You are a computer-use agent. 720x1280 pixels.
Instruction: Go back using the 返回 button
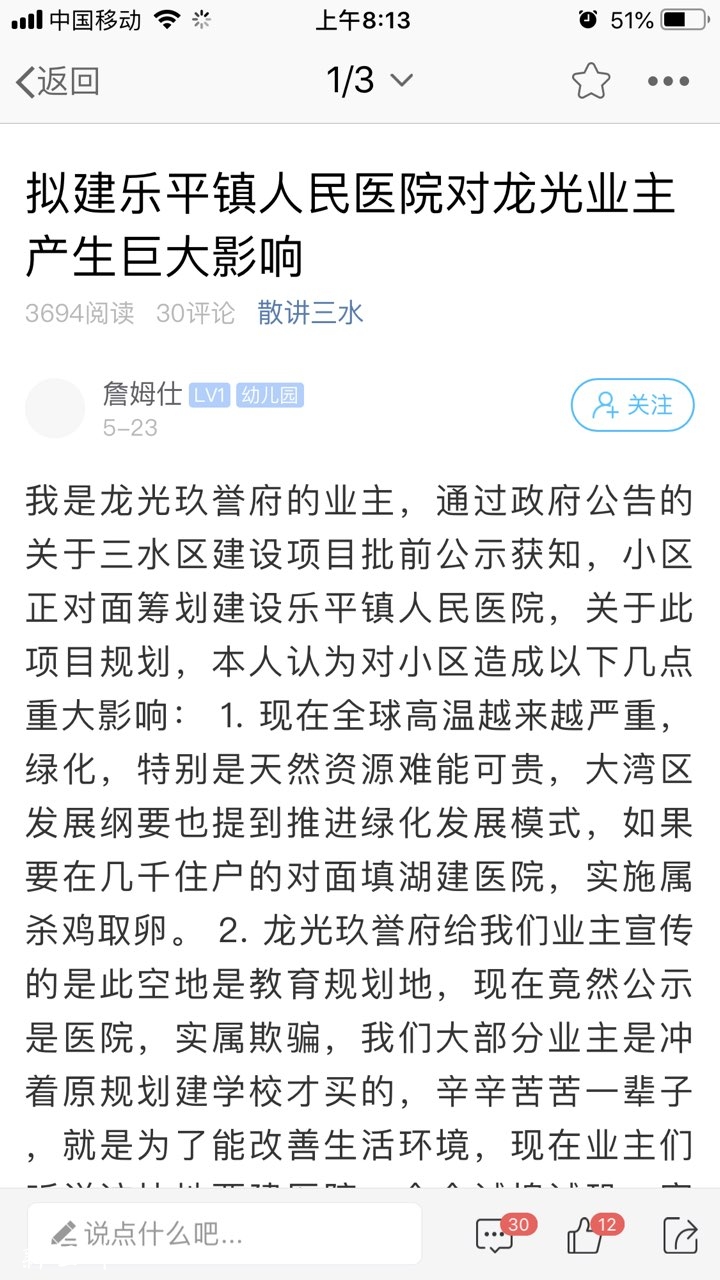(x=58, y=81)
